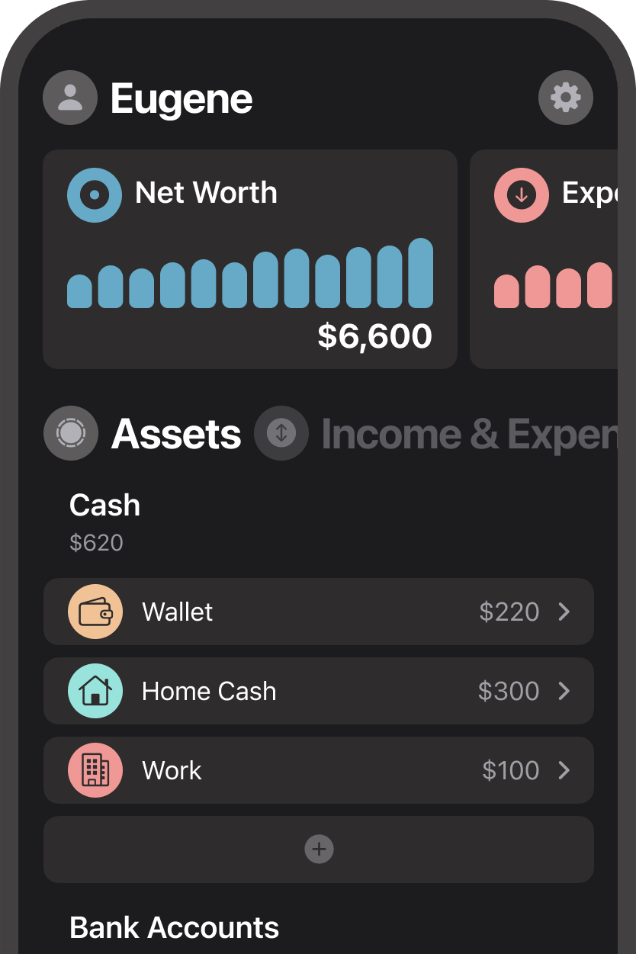Screen dimensions: 636x954
Task: Open the Net Worth card
Action: (249, 260)
